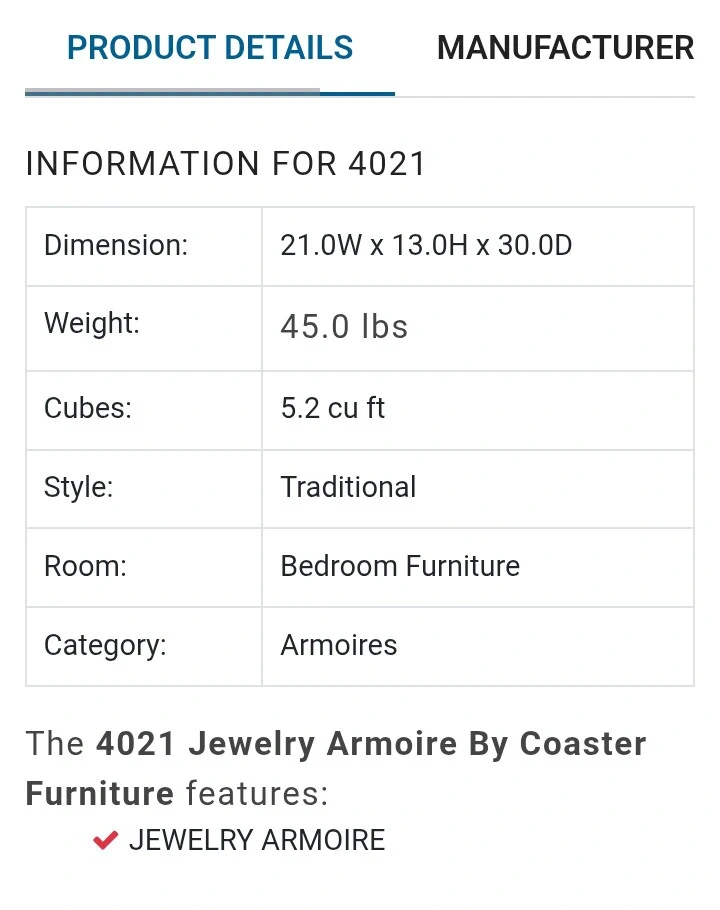
Task: Select the Product Details tab
Action: [x=210, y=48]
